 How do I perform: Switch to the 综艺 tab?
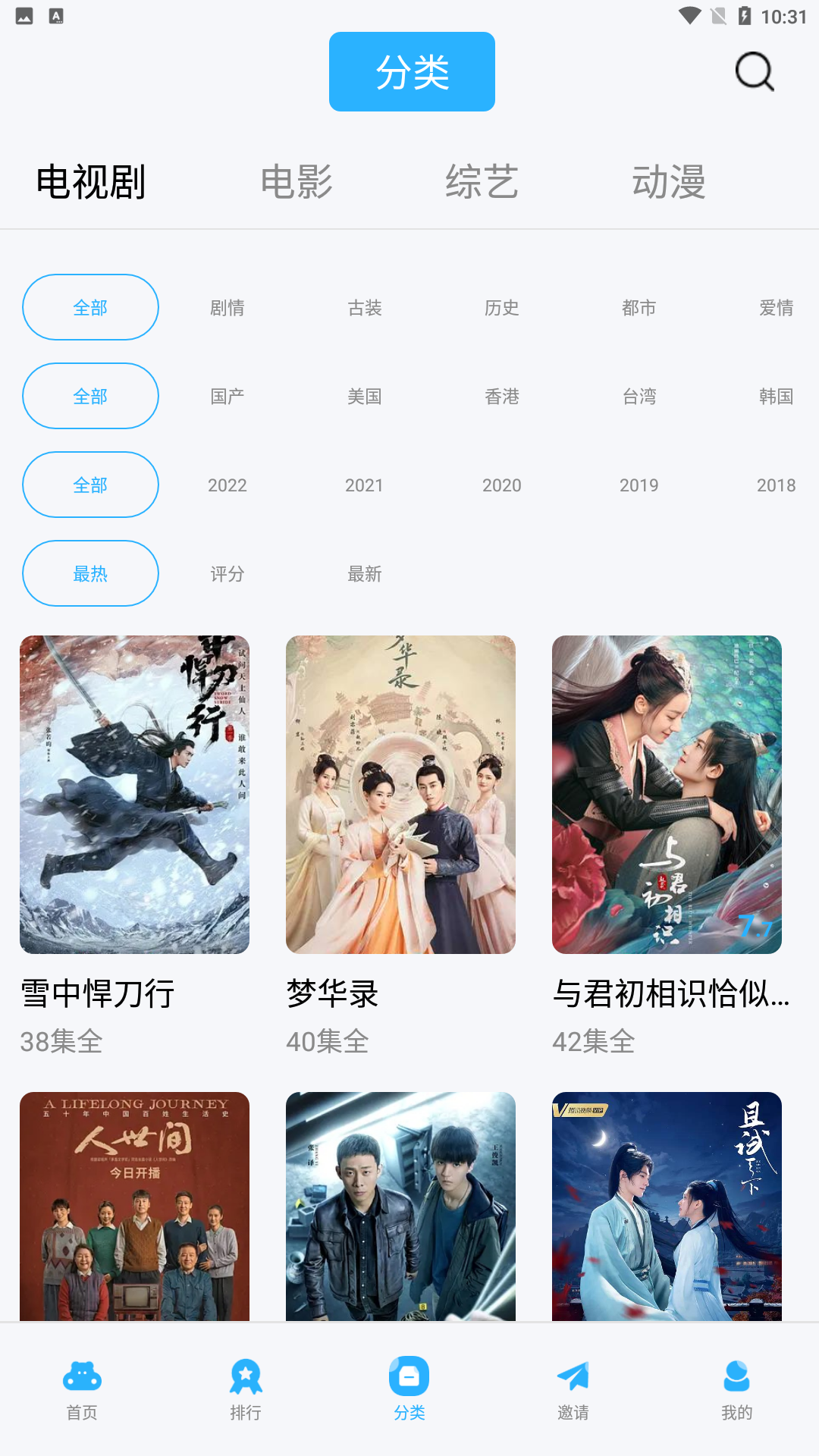pos(482,182)
